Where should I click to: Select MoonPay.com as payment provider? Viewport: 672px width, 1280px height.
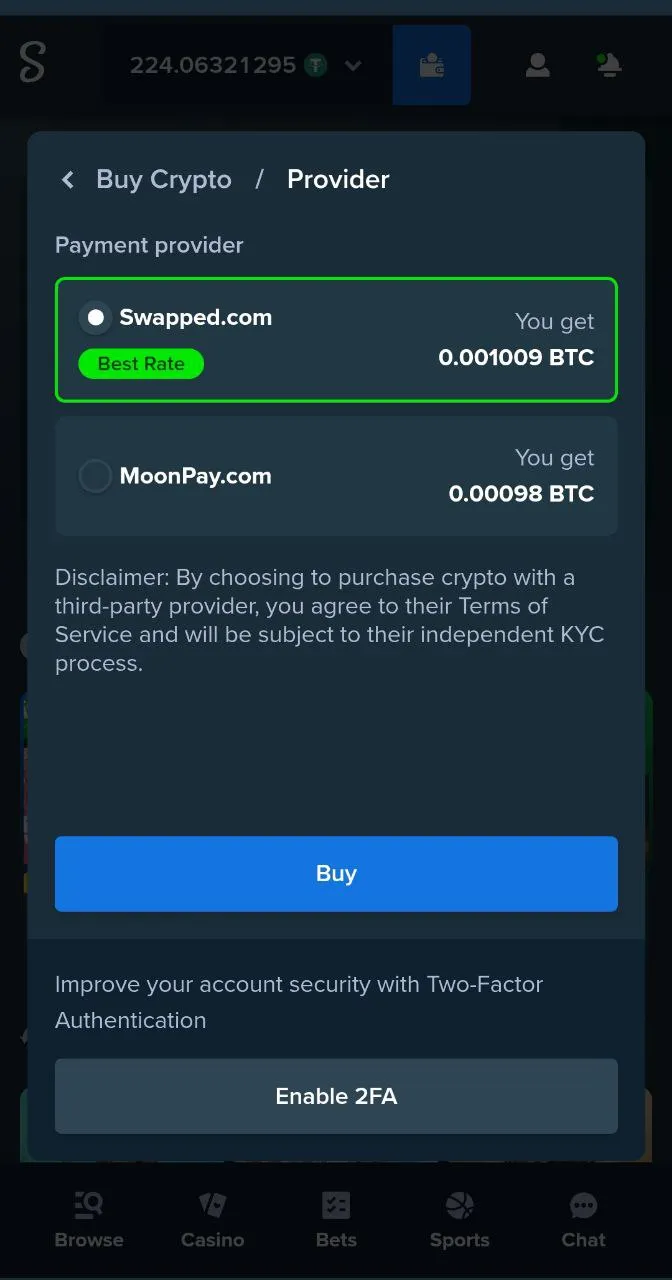[96, 476]
